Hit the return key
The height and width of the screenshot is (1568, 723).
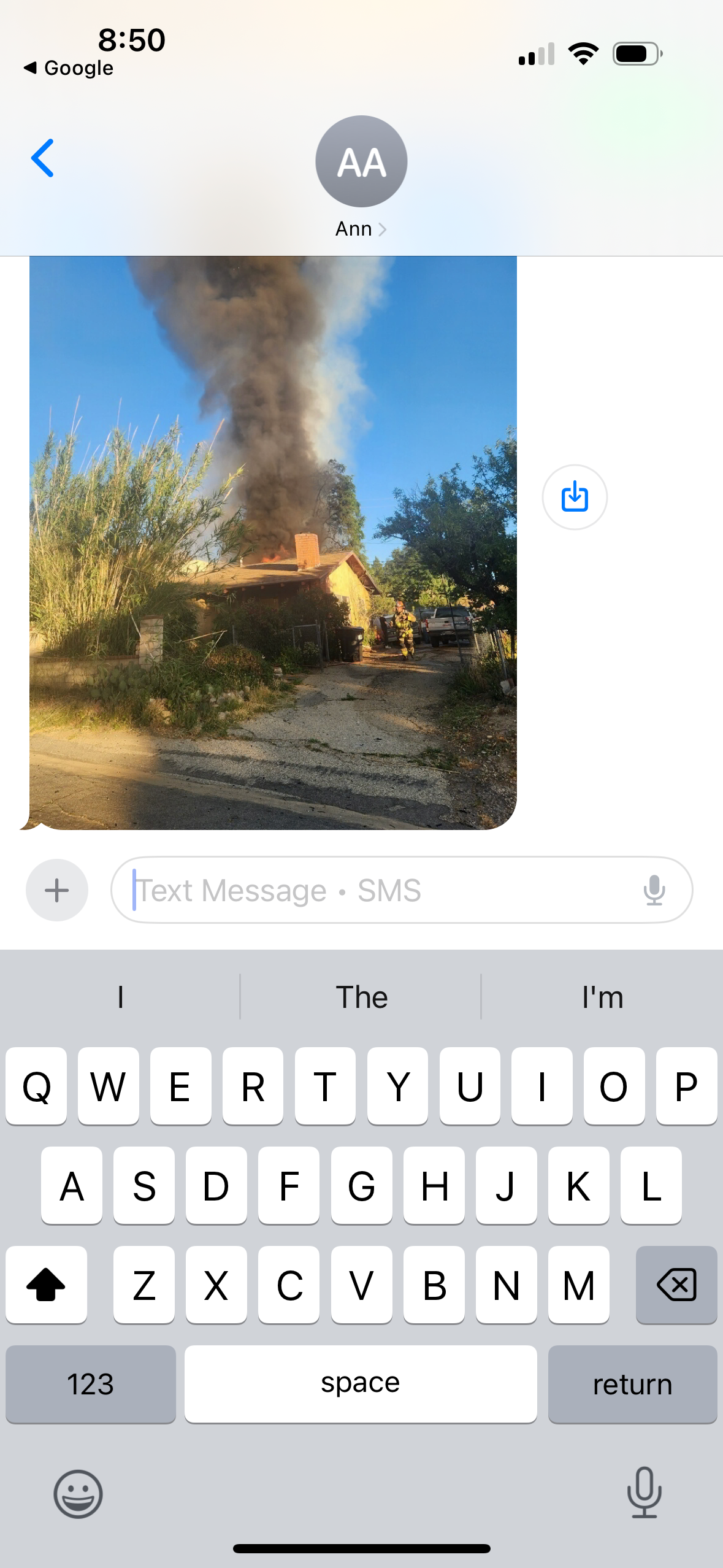[x=632, y=1384]
